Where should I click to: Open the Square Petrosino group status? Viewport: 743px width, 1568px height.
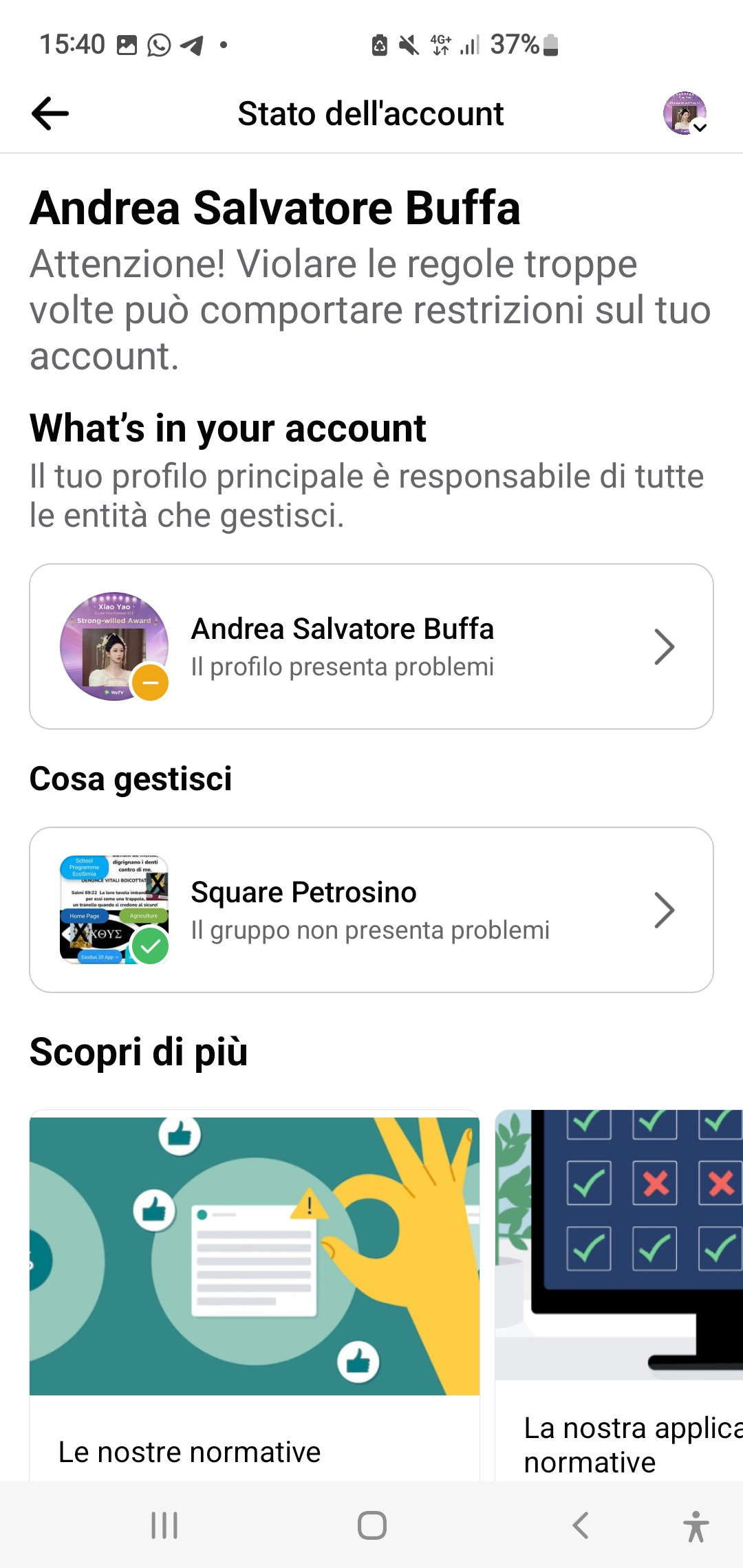coord(371,910)
